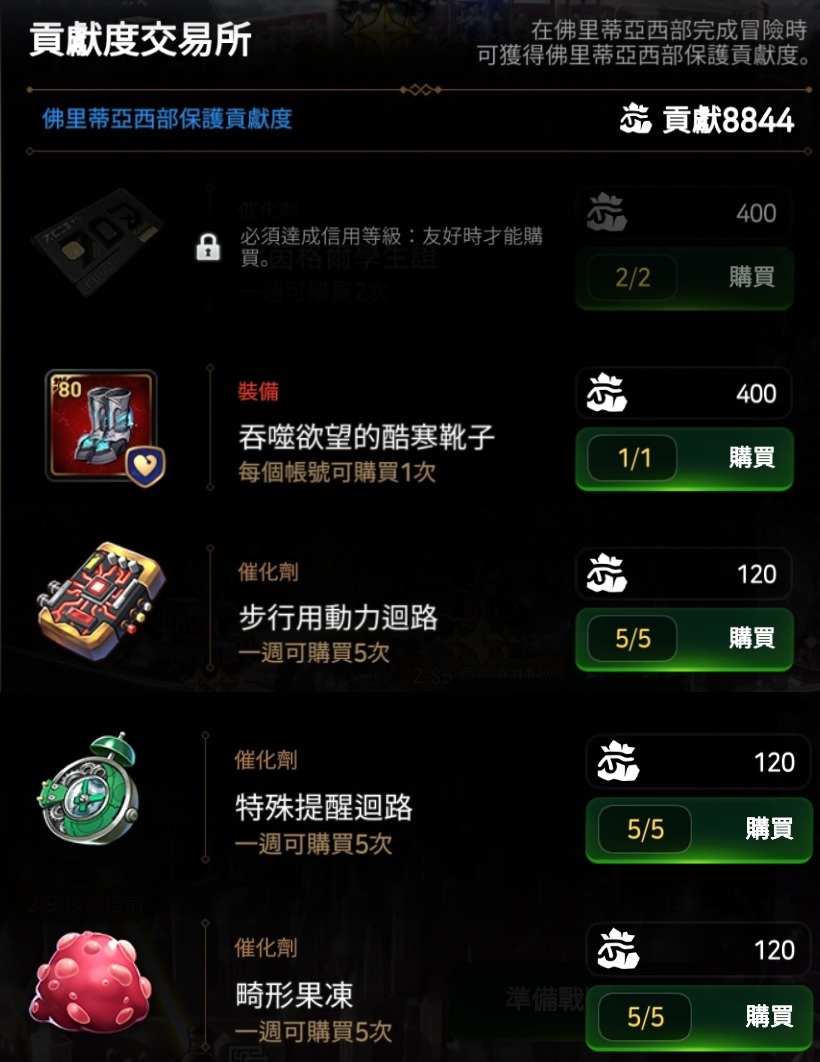Purchase the 畸形果凍 item
This screenshot has height=1062, width=820.
pos(698,1016)
